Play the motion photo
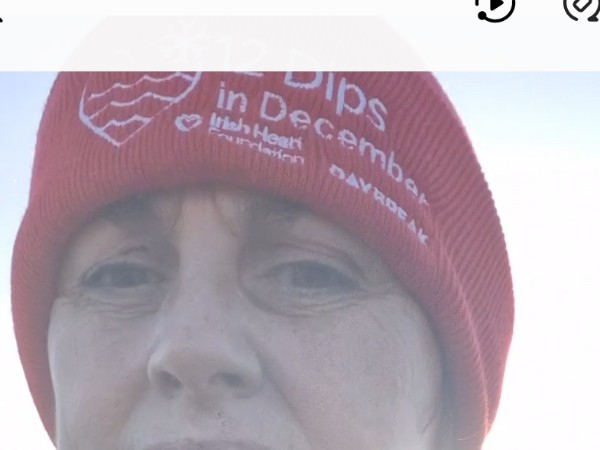Viewport: 600px width, 450px height. click(x=495, y=7)
